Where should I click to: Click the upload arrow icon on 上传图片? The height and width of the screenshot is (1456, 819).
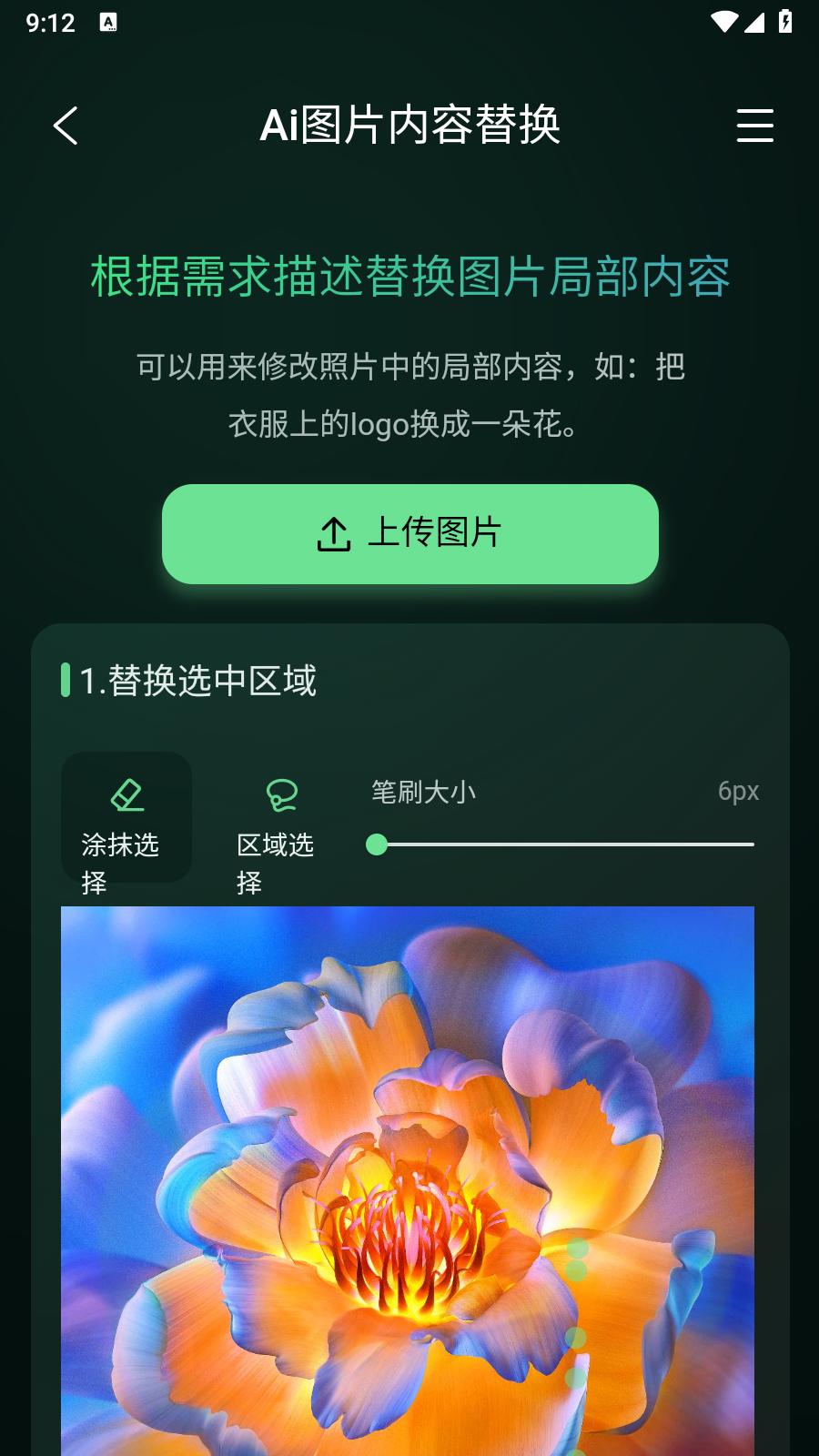click(x=333, y=534)
